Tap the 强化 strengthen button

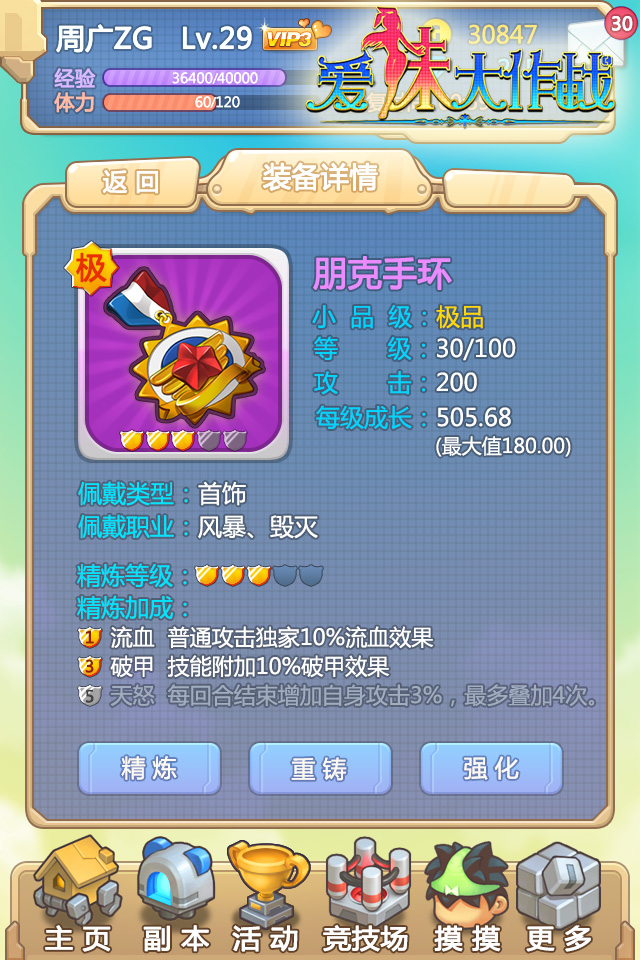491,768
